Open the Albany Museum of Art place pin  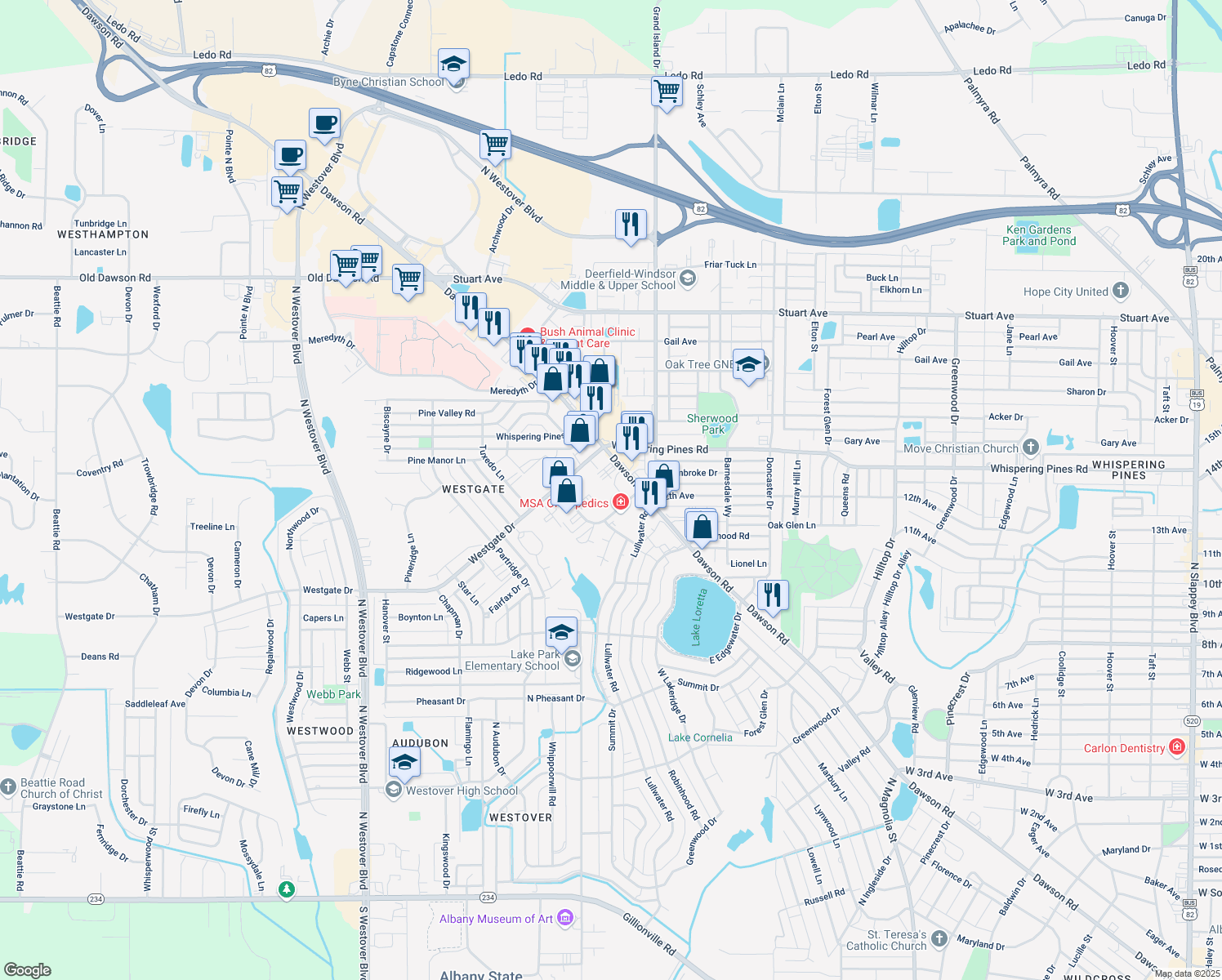(x=565, y=919)
